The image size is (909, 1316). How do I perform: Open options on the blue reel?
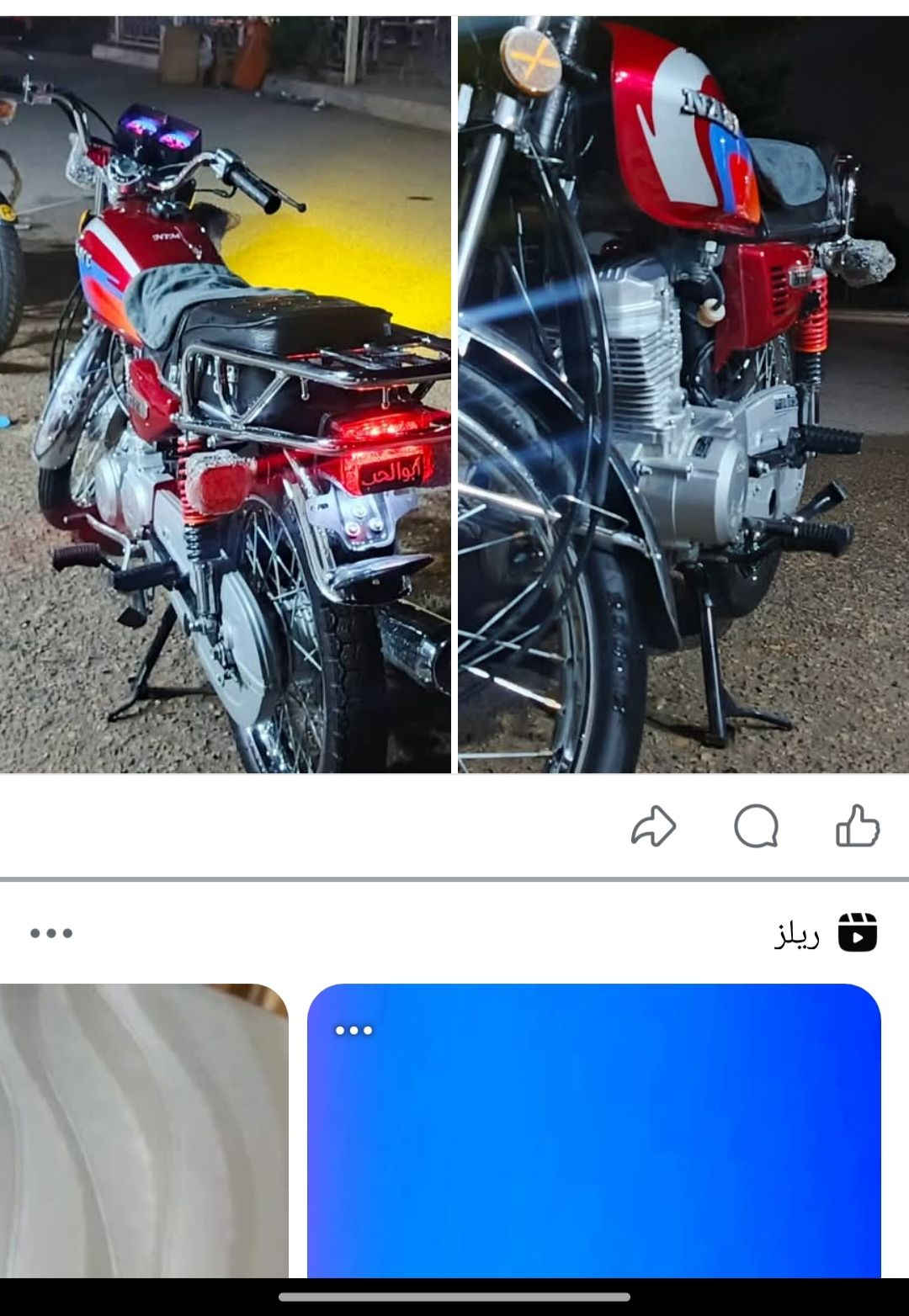click(x=353, y=1030)
